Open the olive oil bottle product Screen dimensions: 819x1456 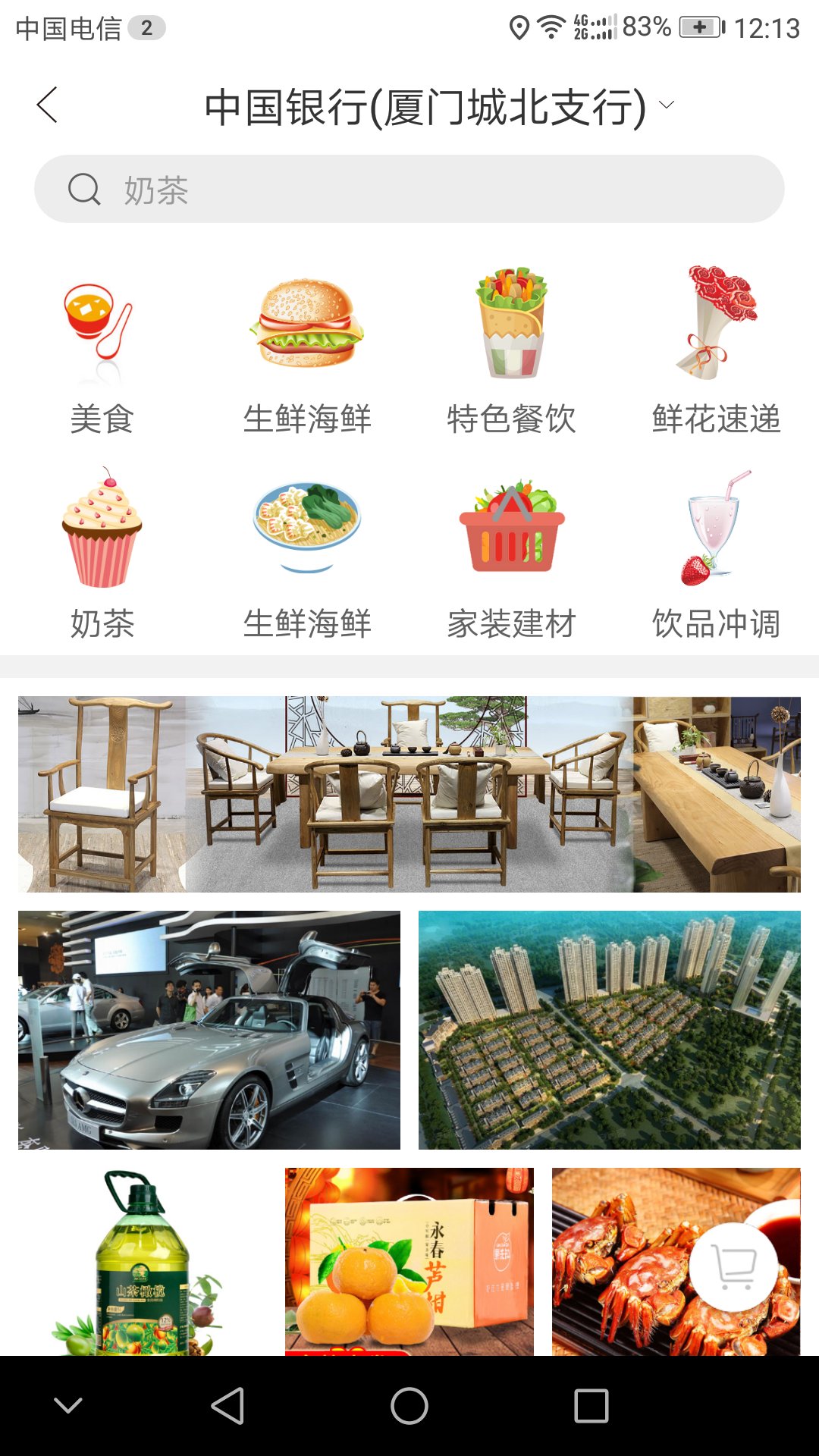tap(143, 1262)
